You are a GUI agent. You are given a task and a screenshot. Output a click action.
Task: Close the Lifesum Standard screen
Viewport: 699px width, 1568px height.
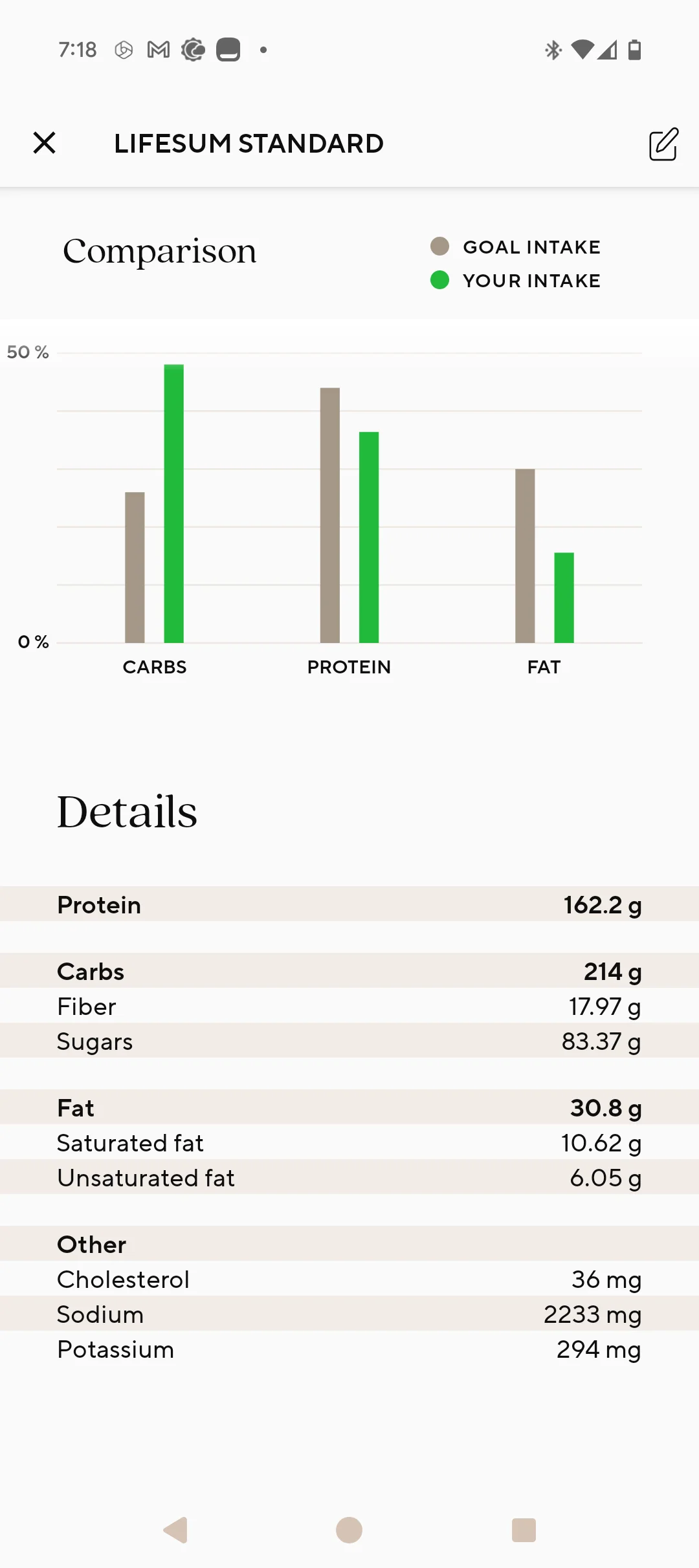click(44, 143)
